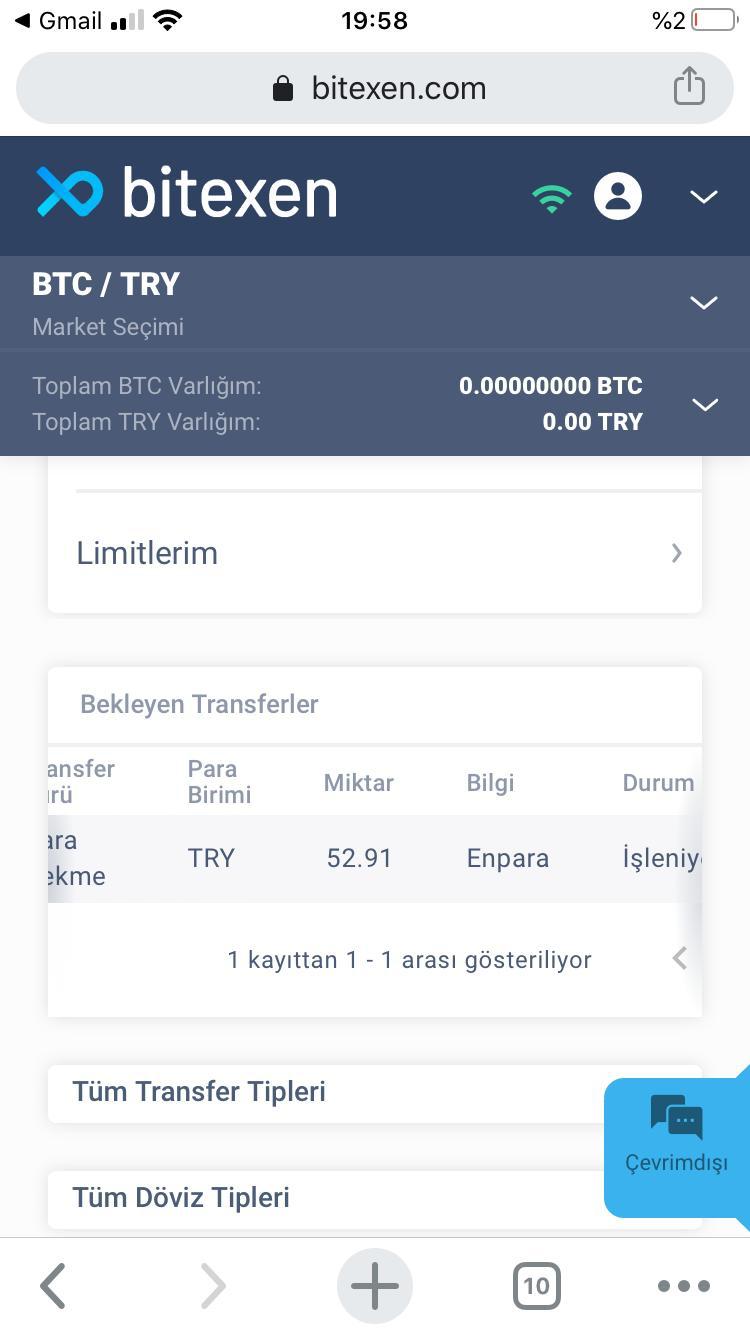Go to the previous page of pending transfers
Viewport: 750px width, 1334px height.
click(x=680, y=959)
